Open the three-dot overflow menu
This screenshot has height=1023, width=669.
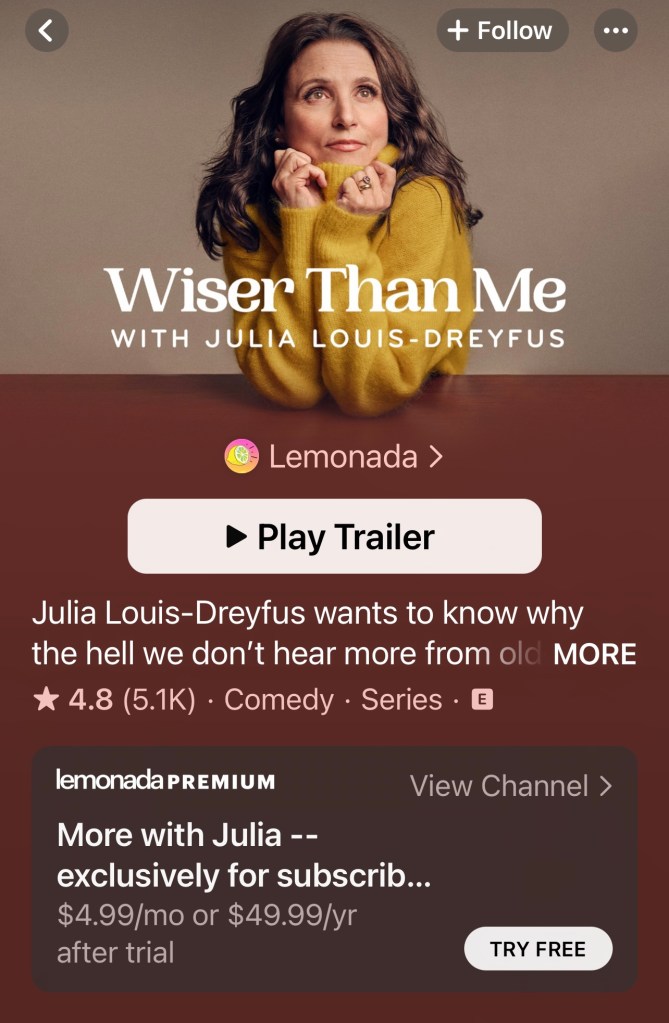click(615, 31)
